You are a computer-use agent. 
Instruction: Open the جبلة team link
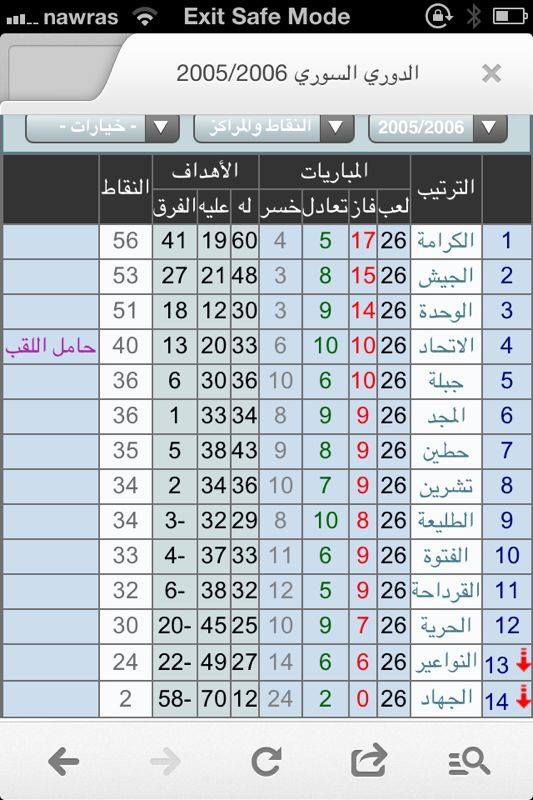[x=446, y=381]
